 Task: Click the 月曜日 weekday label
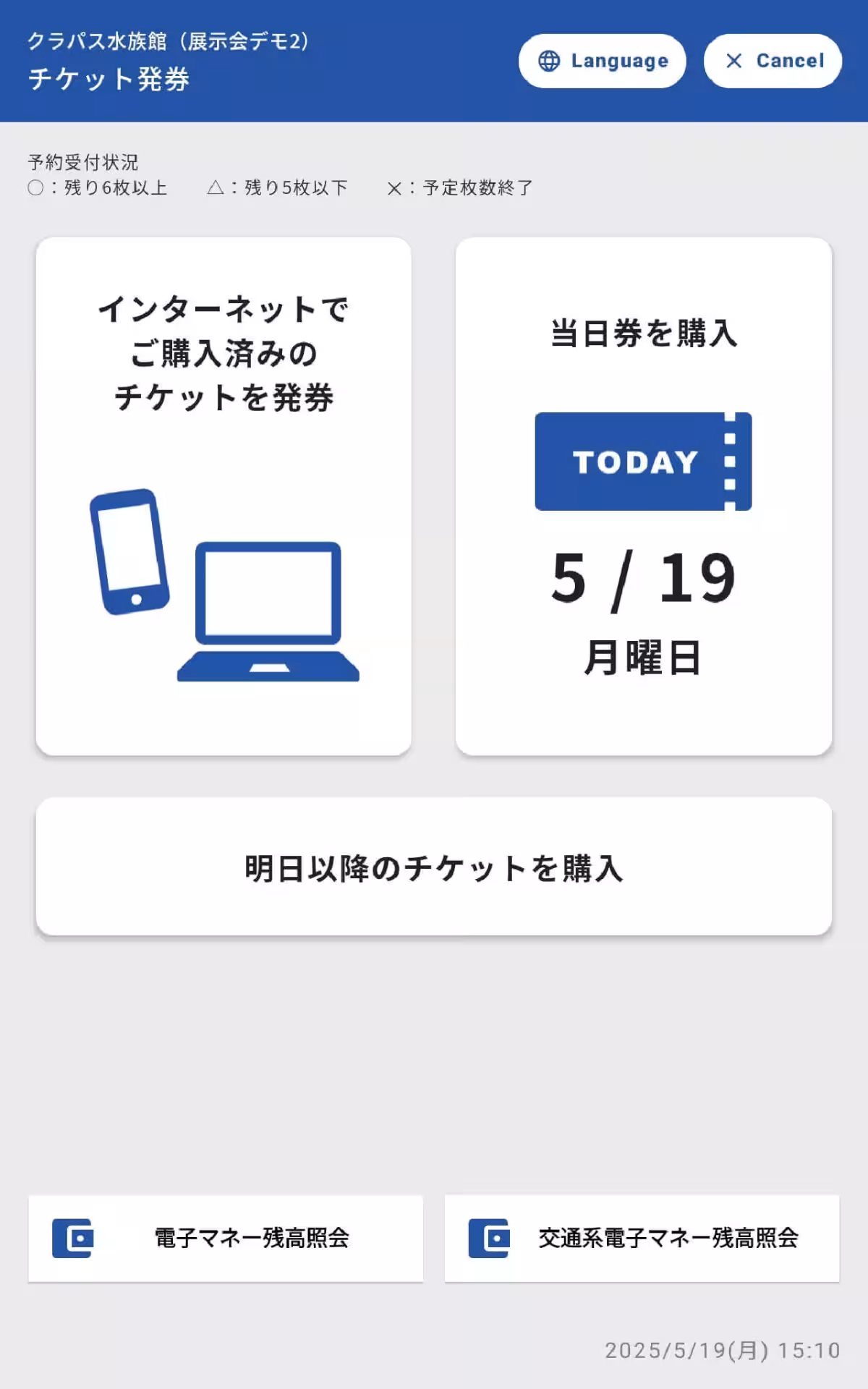click(642, 657)
